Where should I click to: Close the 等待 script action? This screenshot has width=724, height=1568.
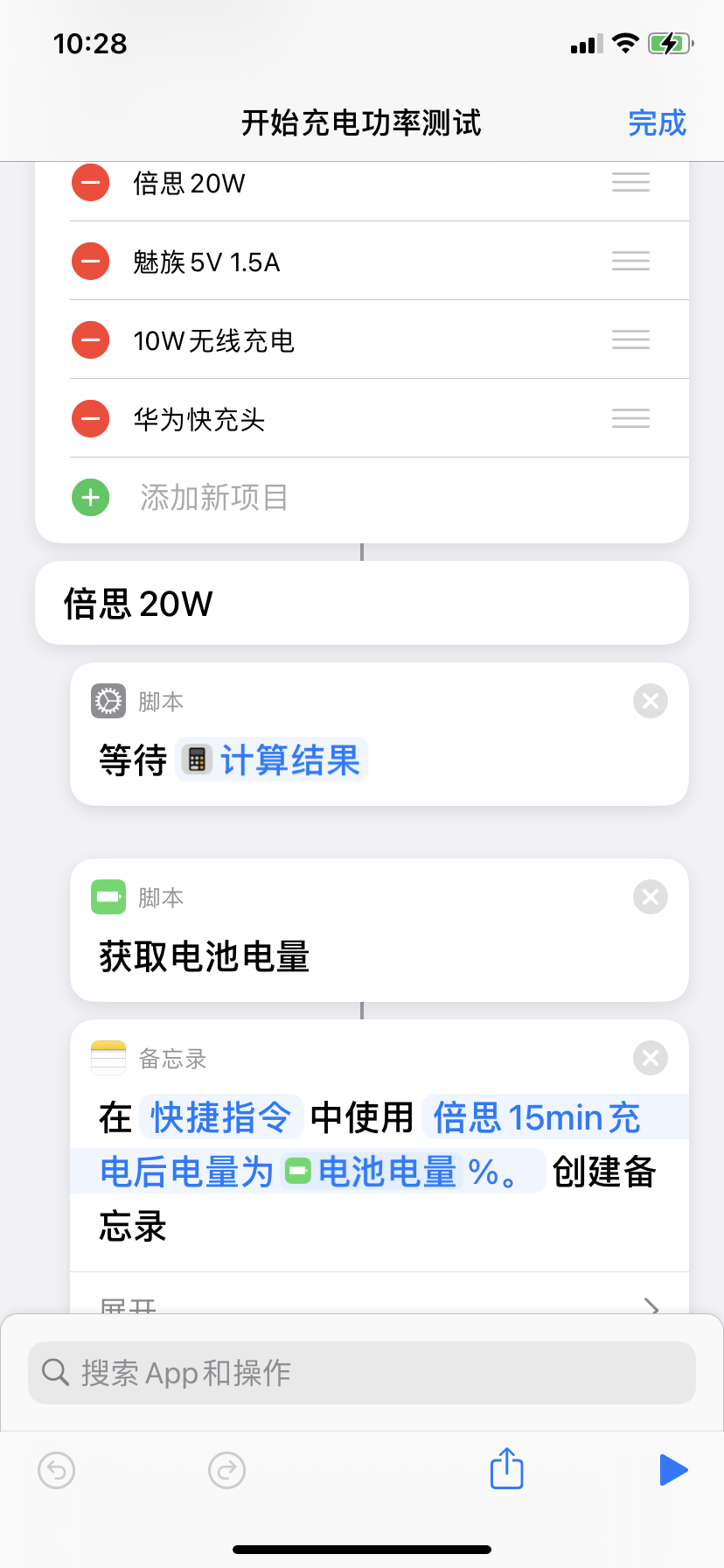tap(650, 702)
